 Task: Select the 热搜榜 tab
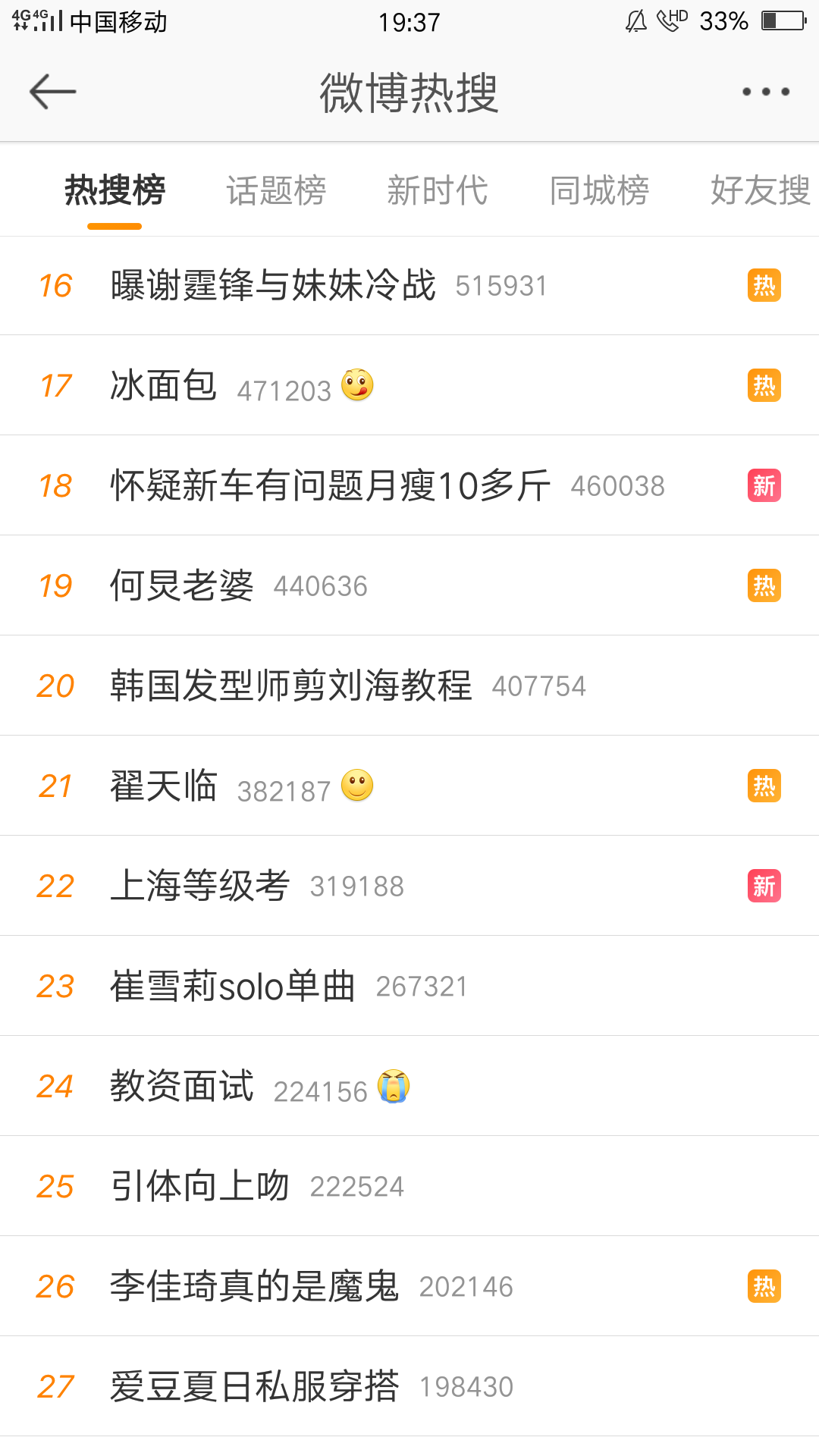point(115,190)
